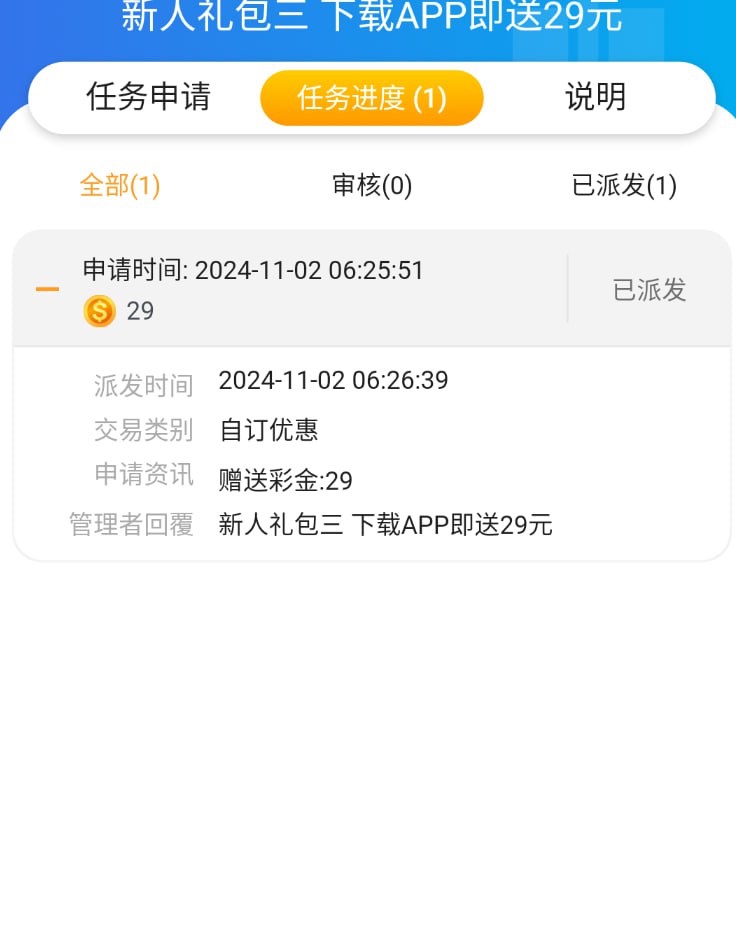Show 全部(1) records
Screen dimensions: 736x936
120,185
